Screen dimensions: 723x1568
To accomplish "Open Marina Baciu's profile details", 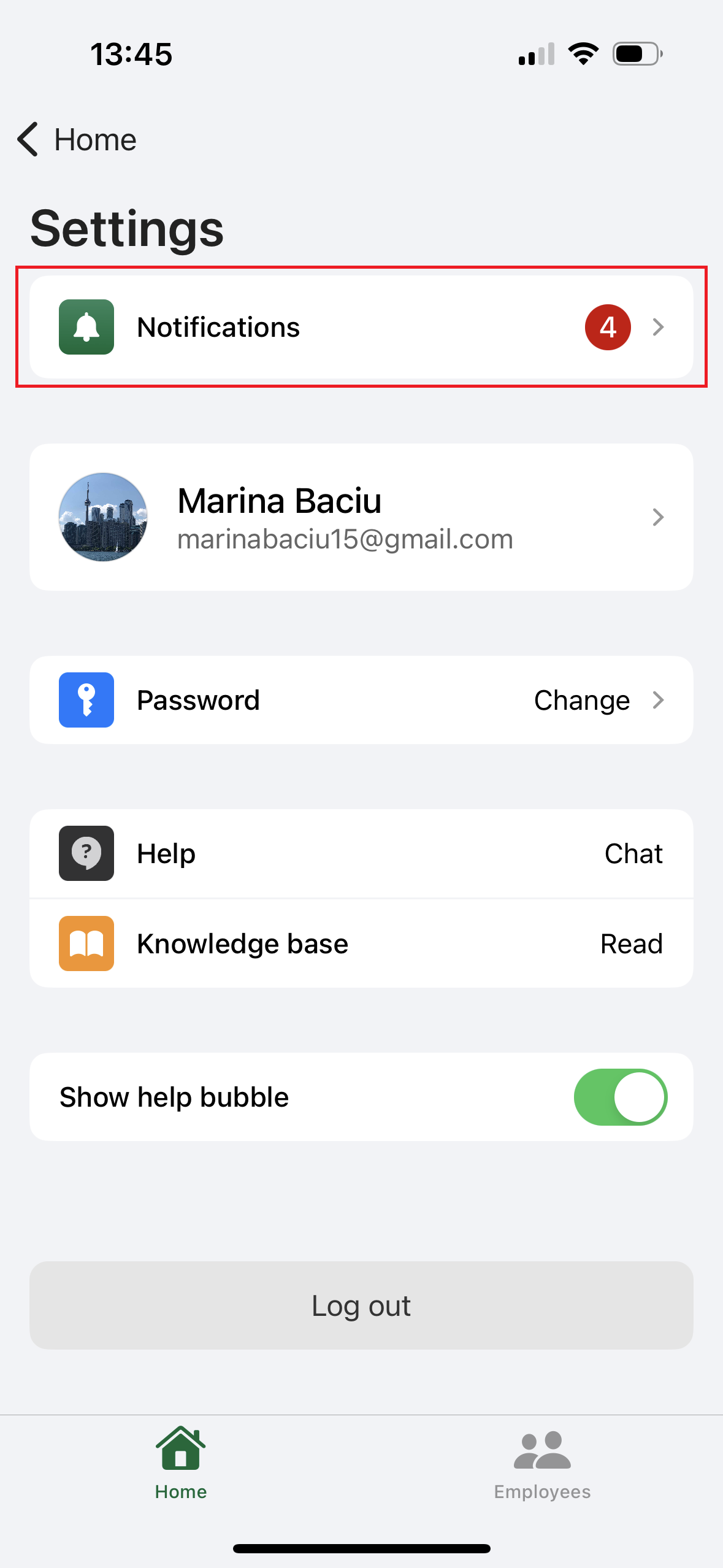I will point(361,517).
